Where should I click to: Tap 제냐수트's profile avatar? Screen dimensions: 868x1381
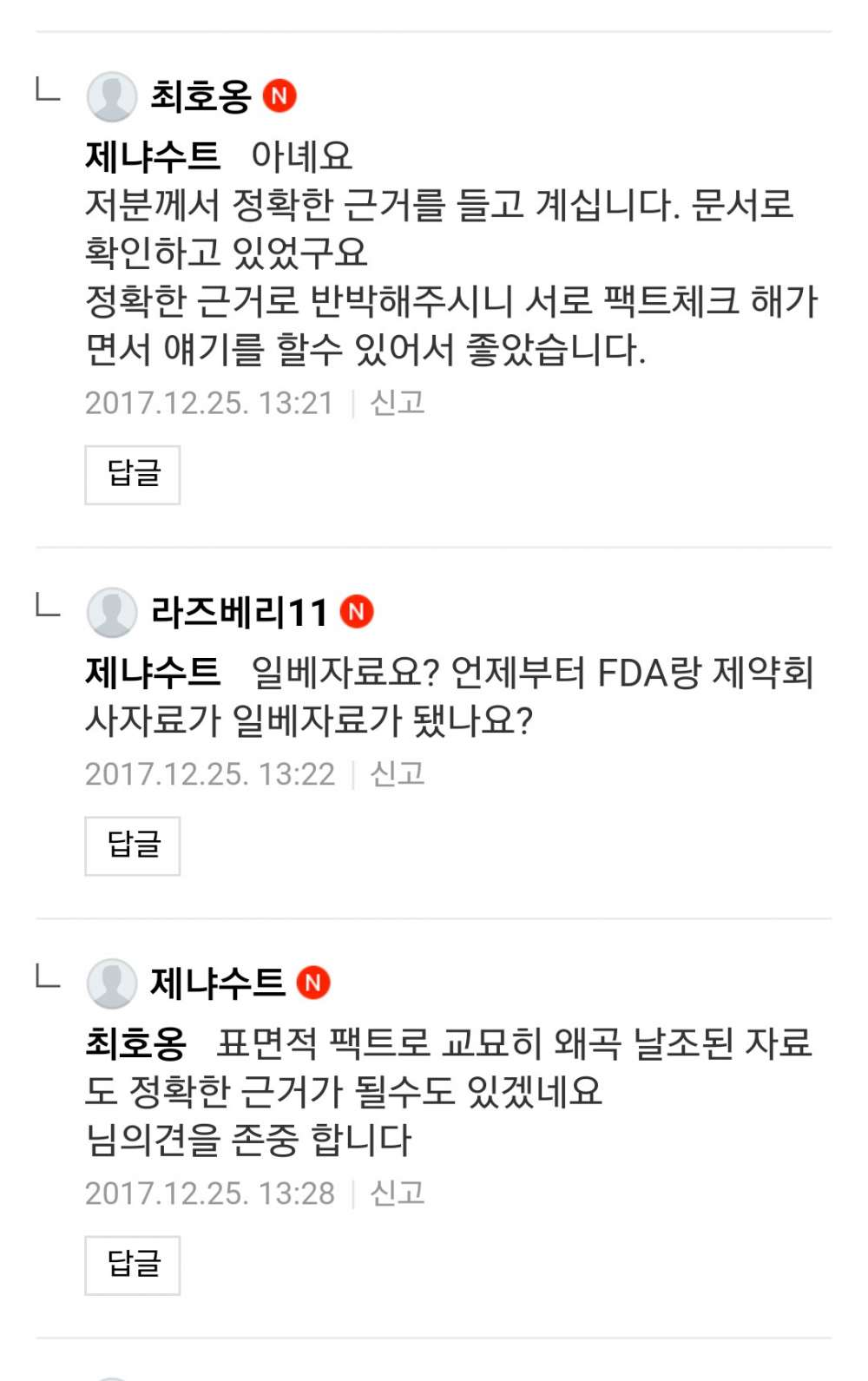click(x=112, y=983)
